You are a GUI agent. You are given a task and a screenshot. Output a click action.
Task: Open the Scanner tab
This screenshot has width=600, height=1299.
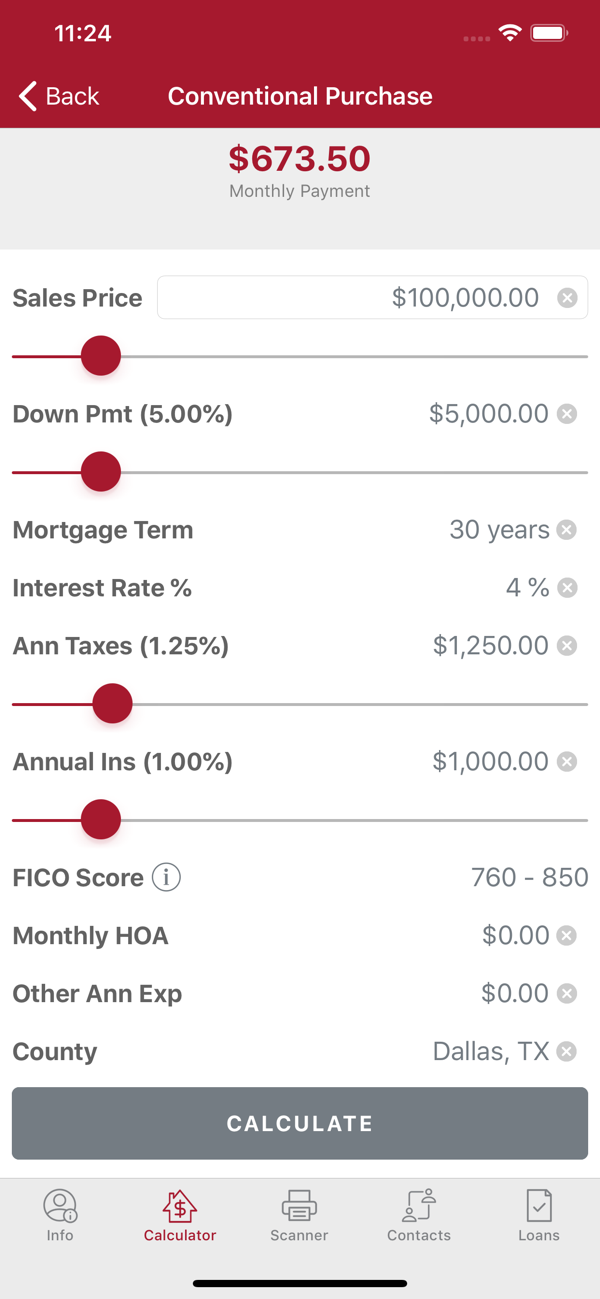pos(299,1215)
